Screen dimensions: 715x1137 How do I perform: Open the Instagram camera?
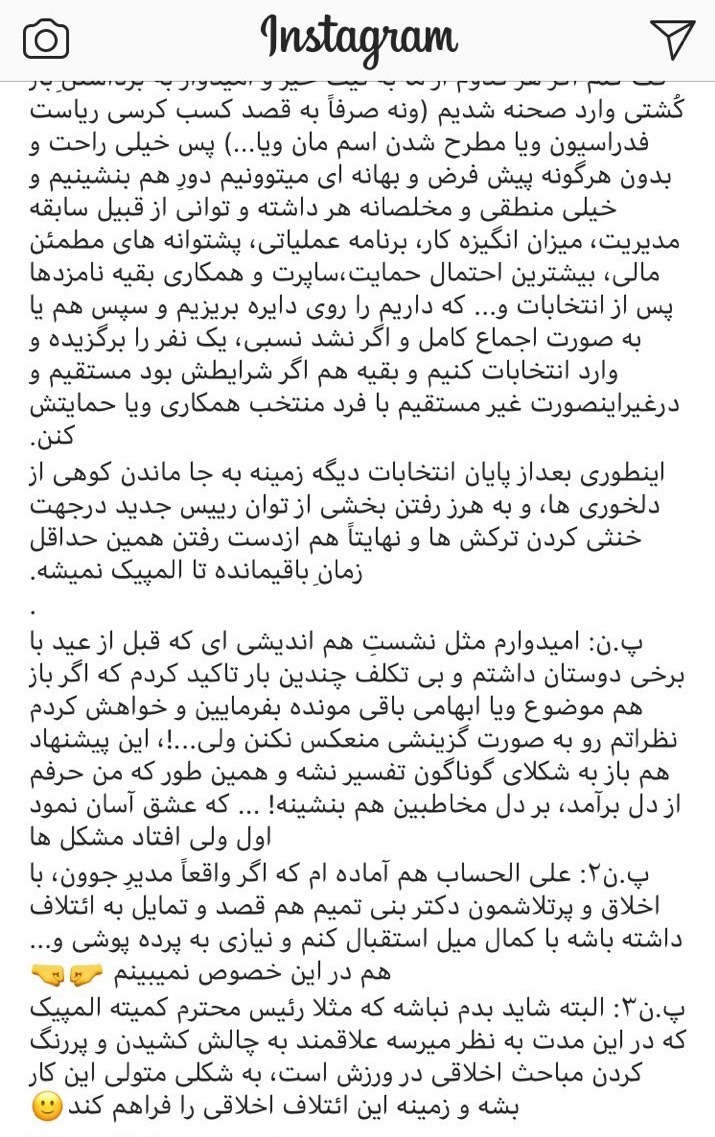point(45,39)
